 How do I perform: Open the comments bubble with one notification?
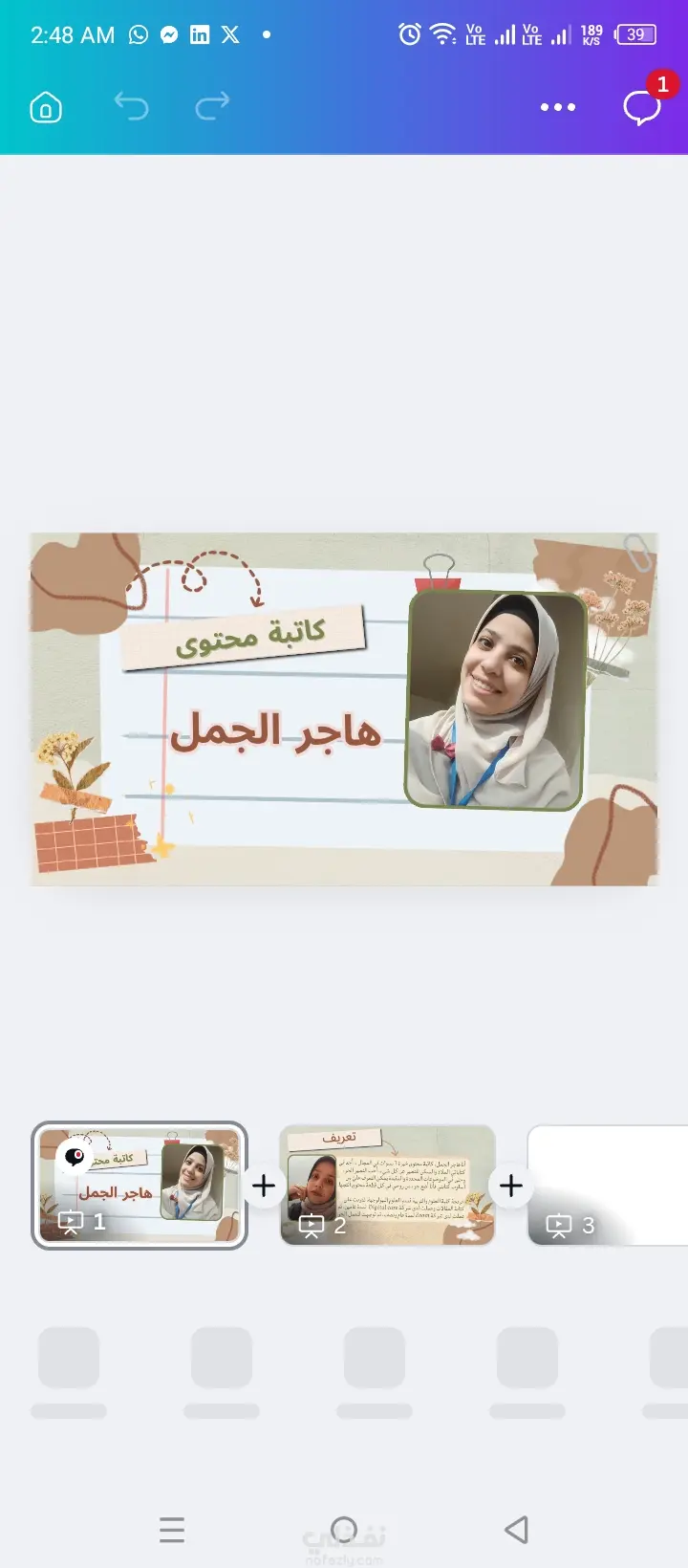[642, 107]
